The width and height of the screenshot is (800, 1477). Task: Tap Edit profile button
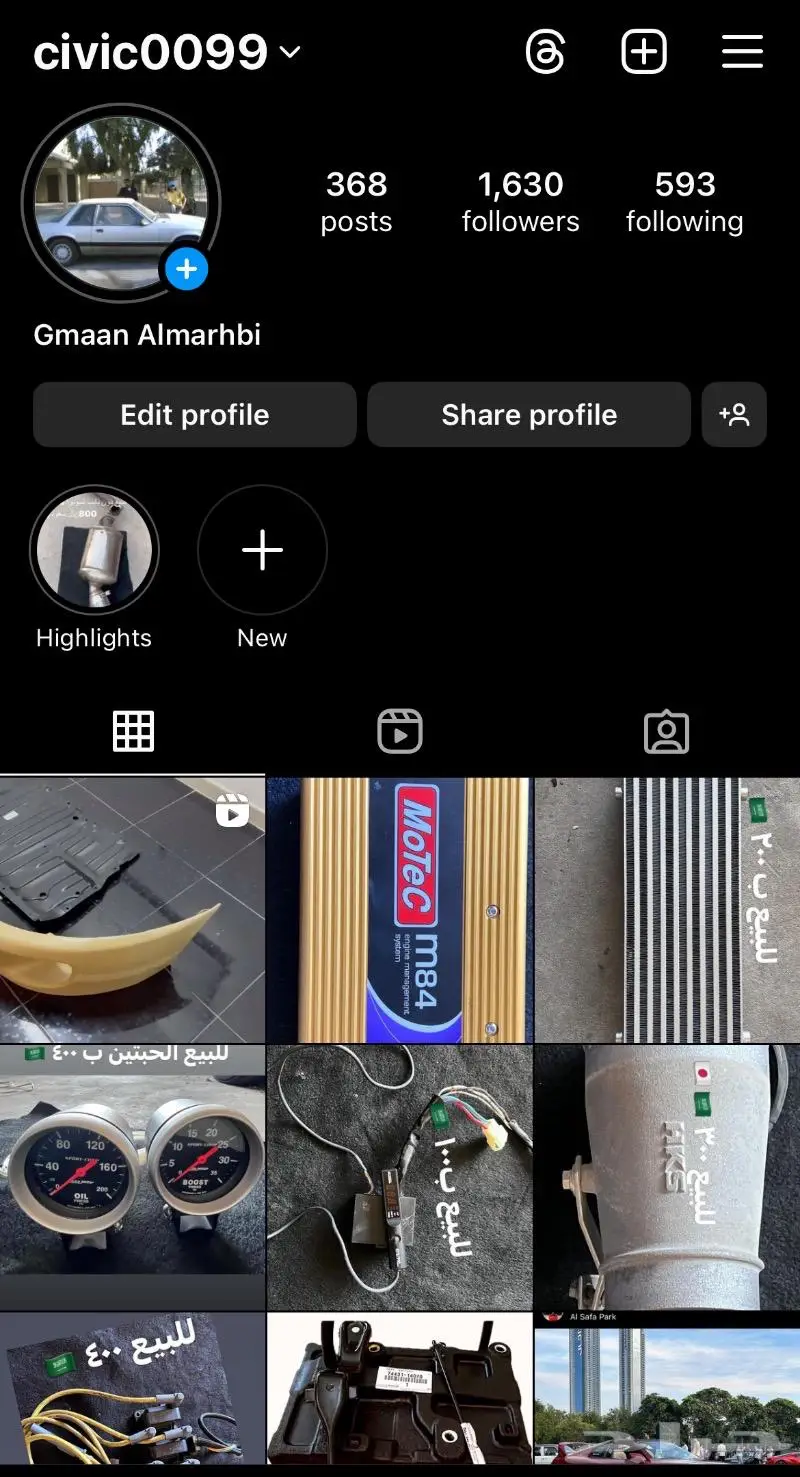point(195,414)
